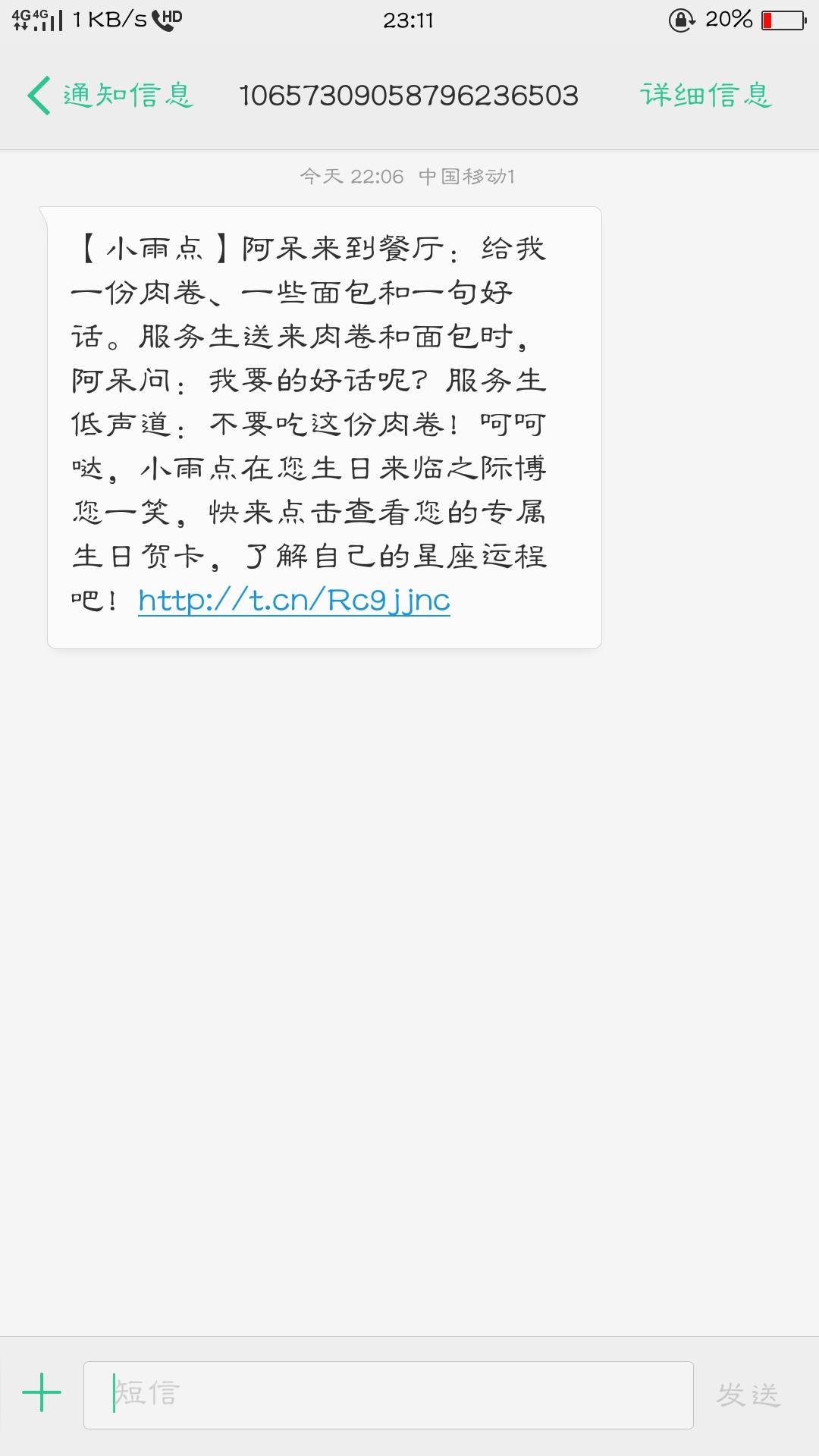This screenshot has height=1456, width=819.
Task: Open 详细信息 for this sender
Action: tap(706, 96)
